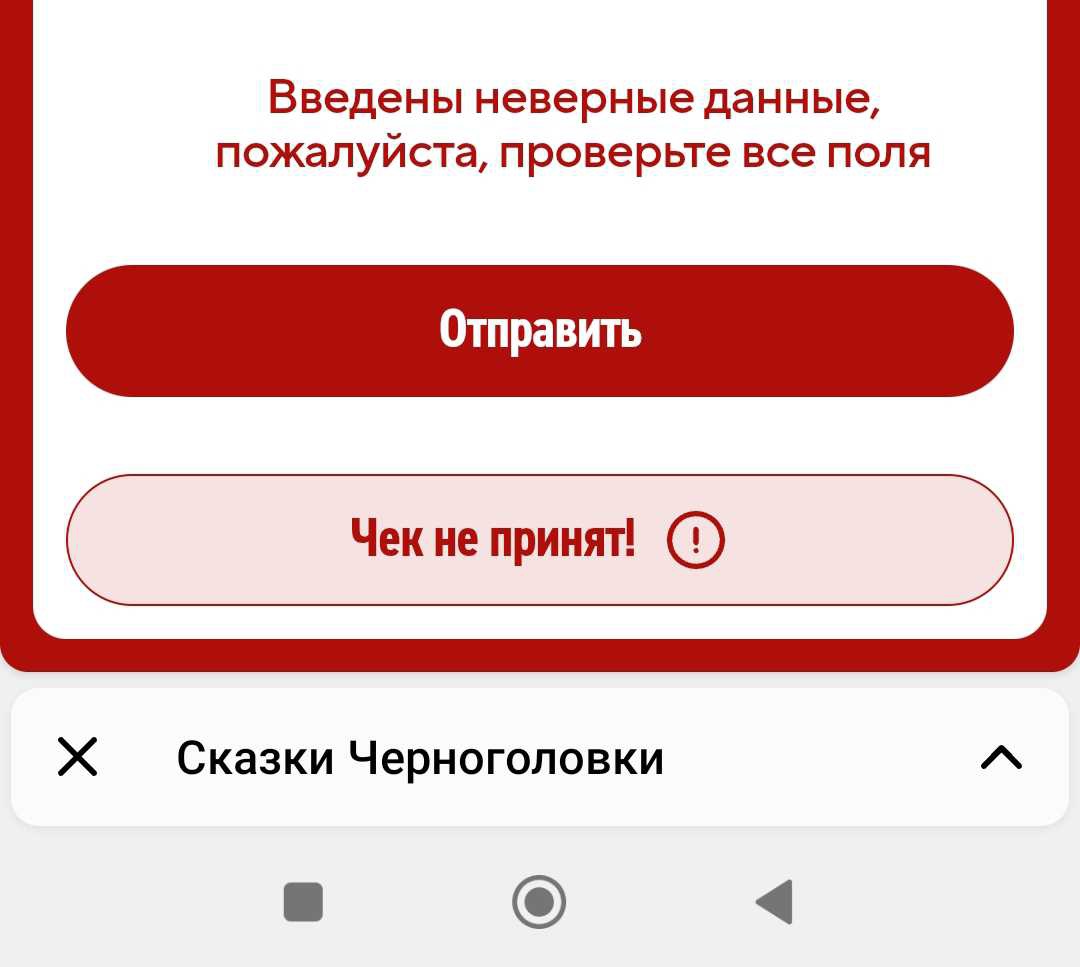
Task: Go to the system home screen
Action: [x=539, y=901]
